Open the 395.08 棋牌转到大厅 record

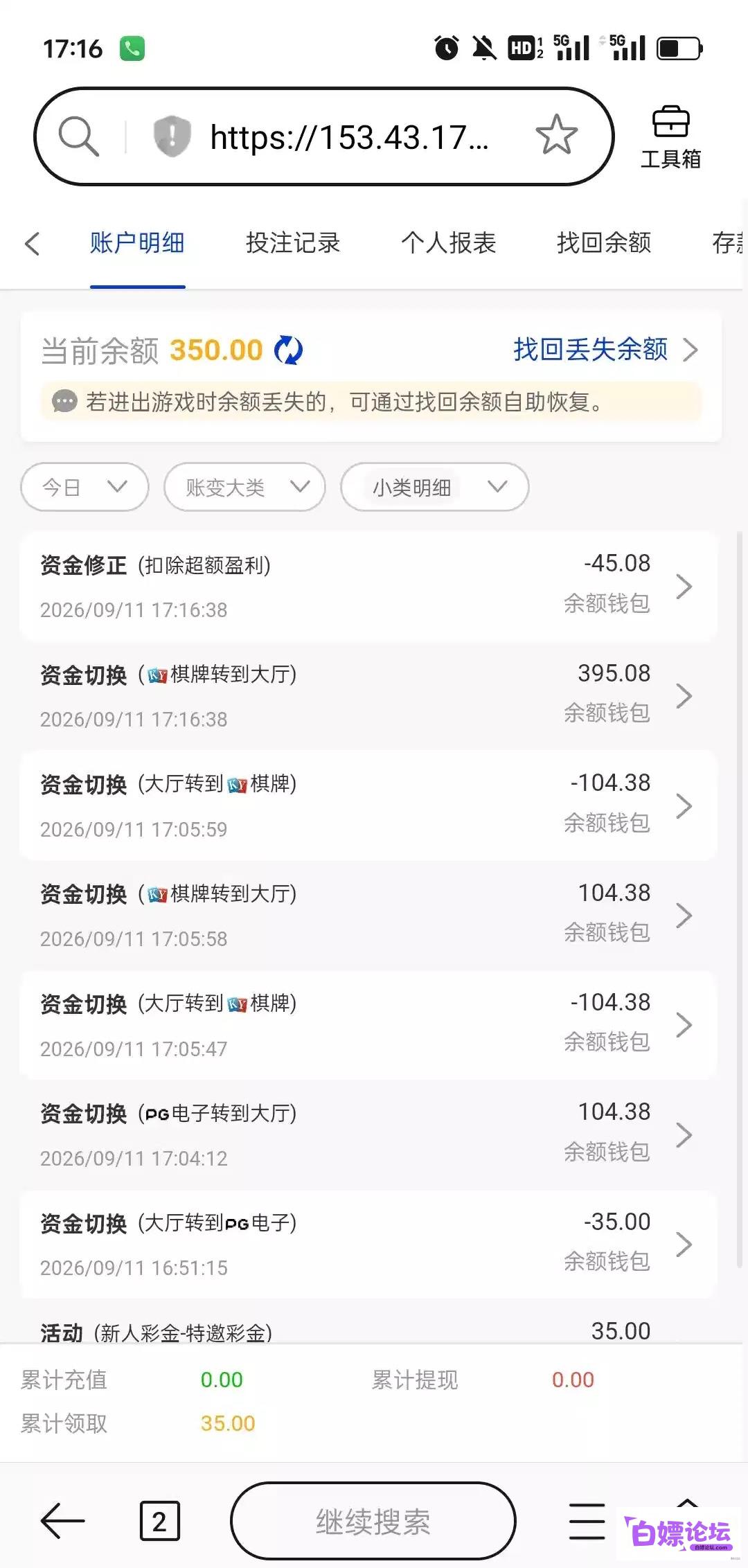(x=368, y=696)
